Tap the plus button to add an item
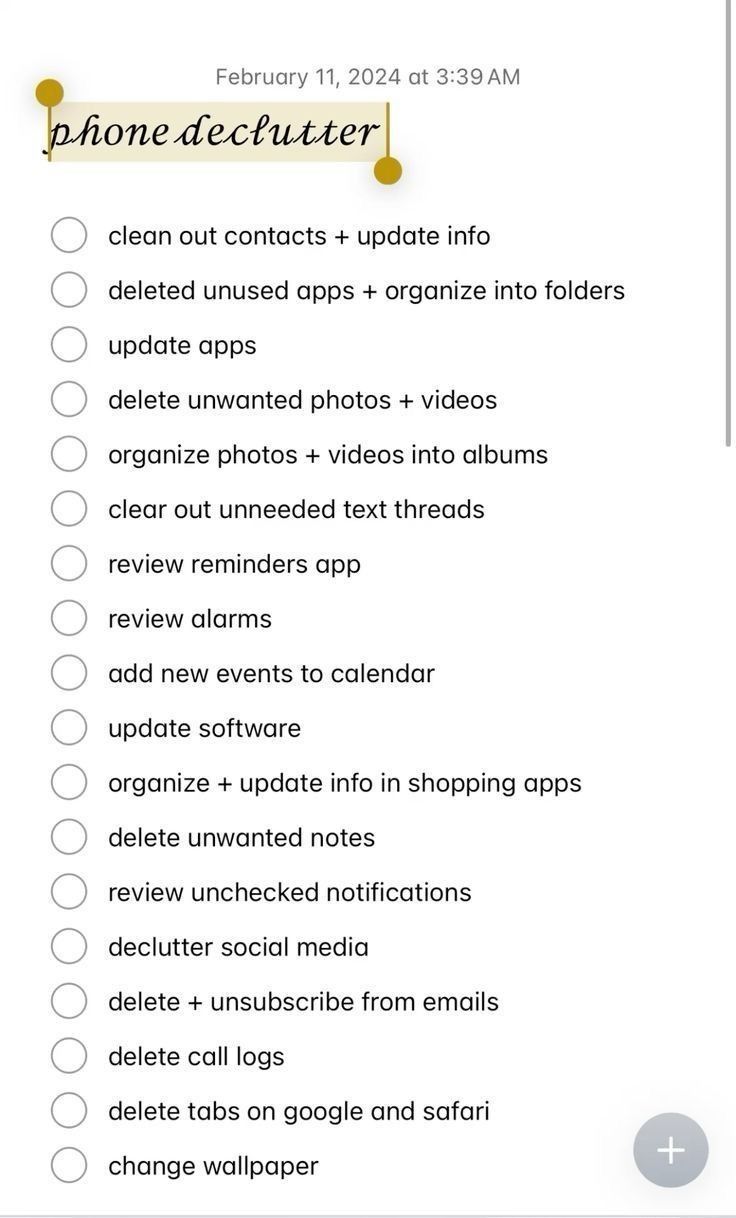736x1218 pixels. (669, 1150)
